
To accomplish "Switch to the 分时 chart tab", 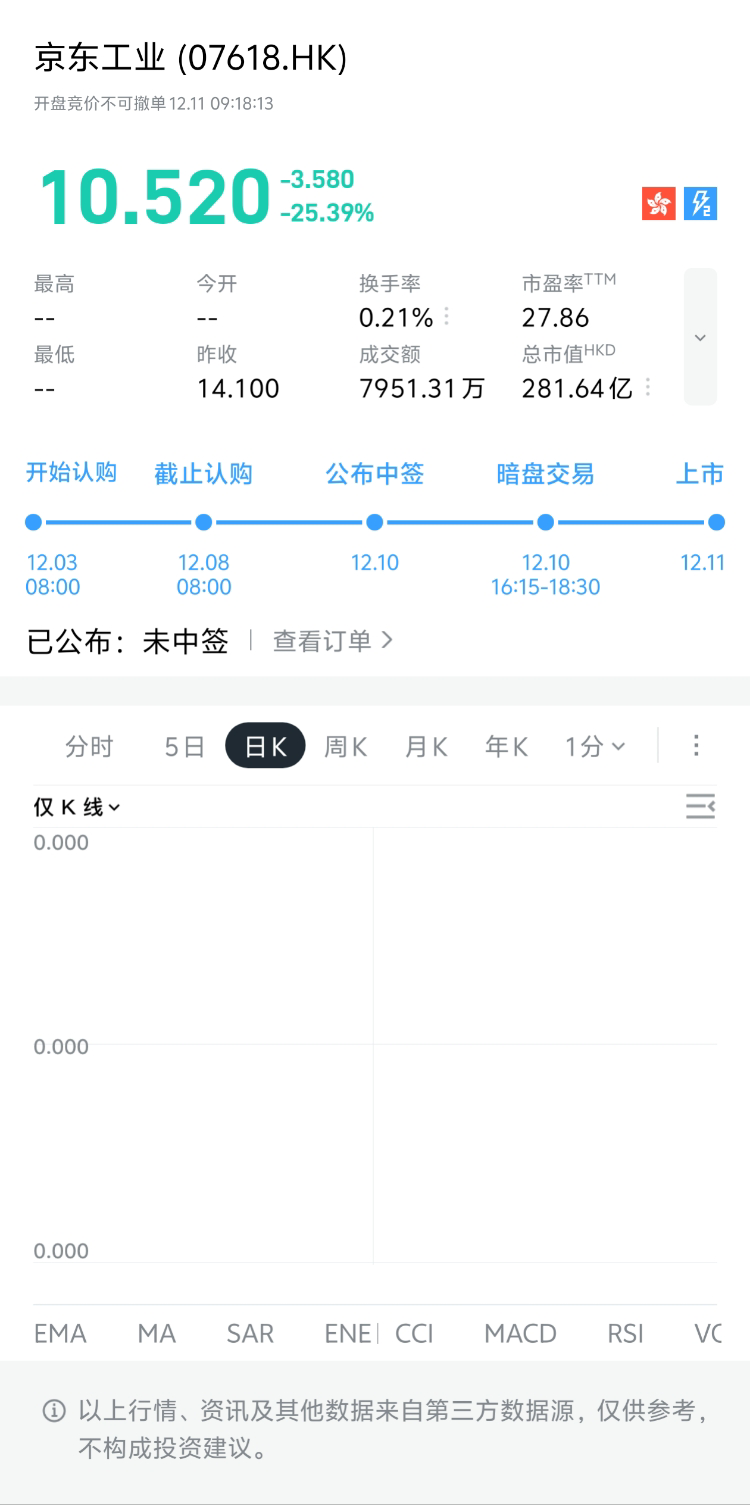I will coord(89,746).
